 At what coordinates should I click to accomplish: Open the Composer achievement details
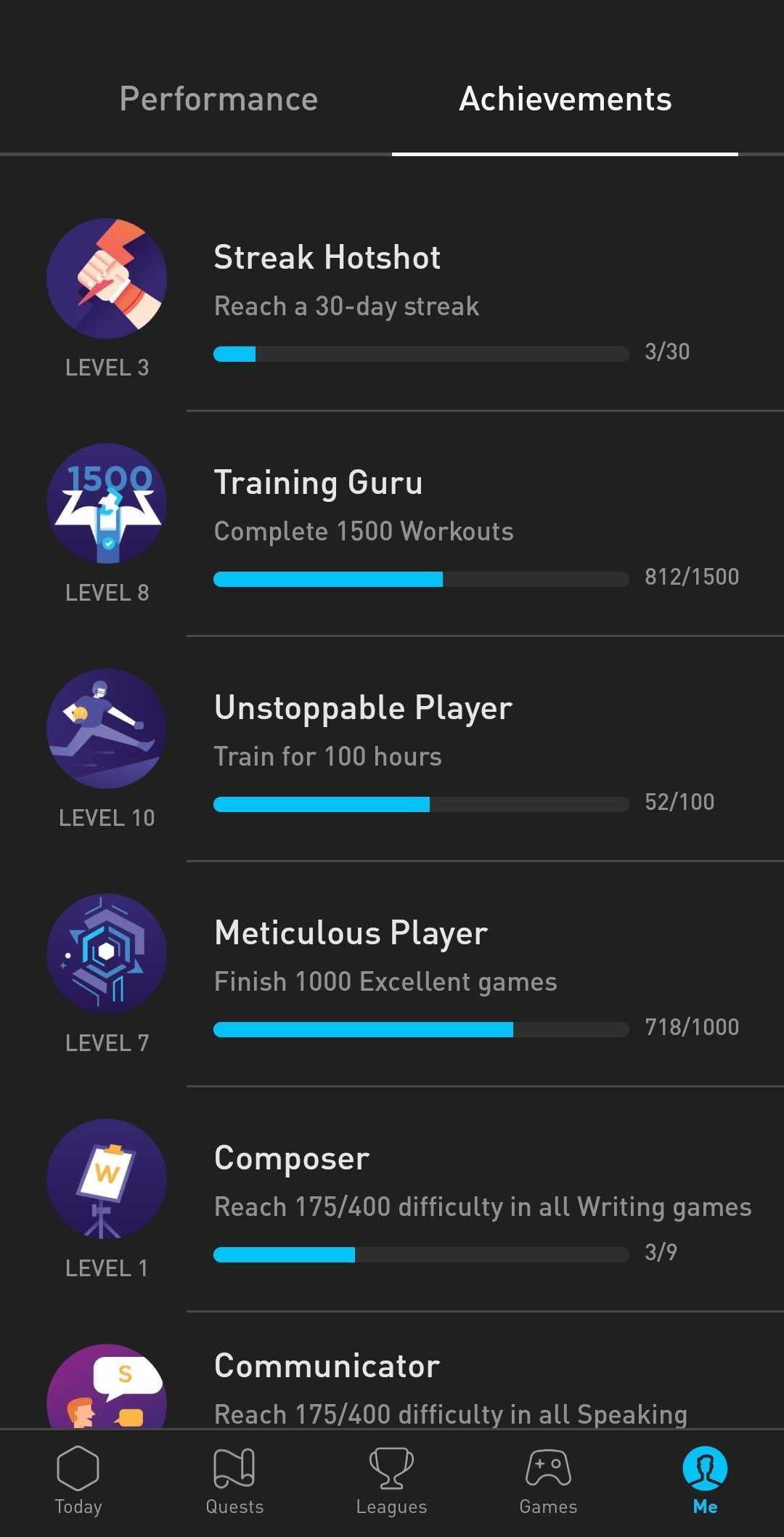point(392,1199)
